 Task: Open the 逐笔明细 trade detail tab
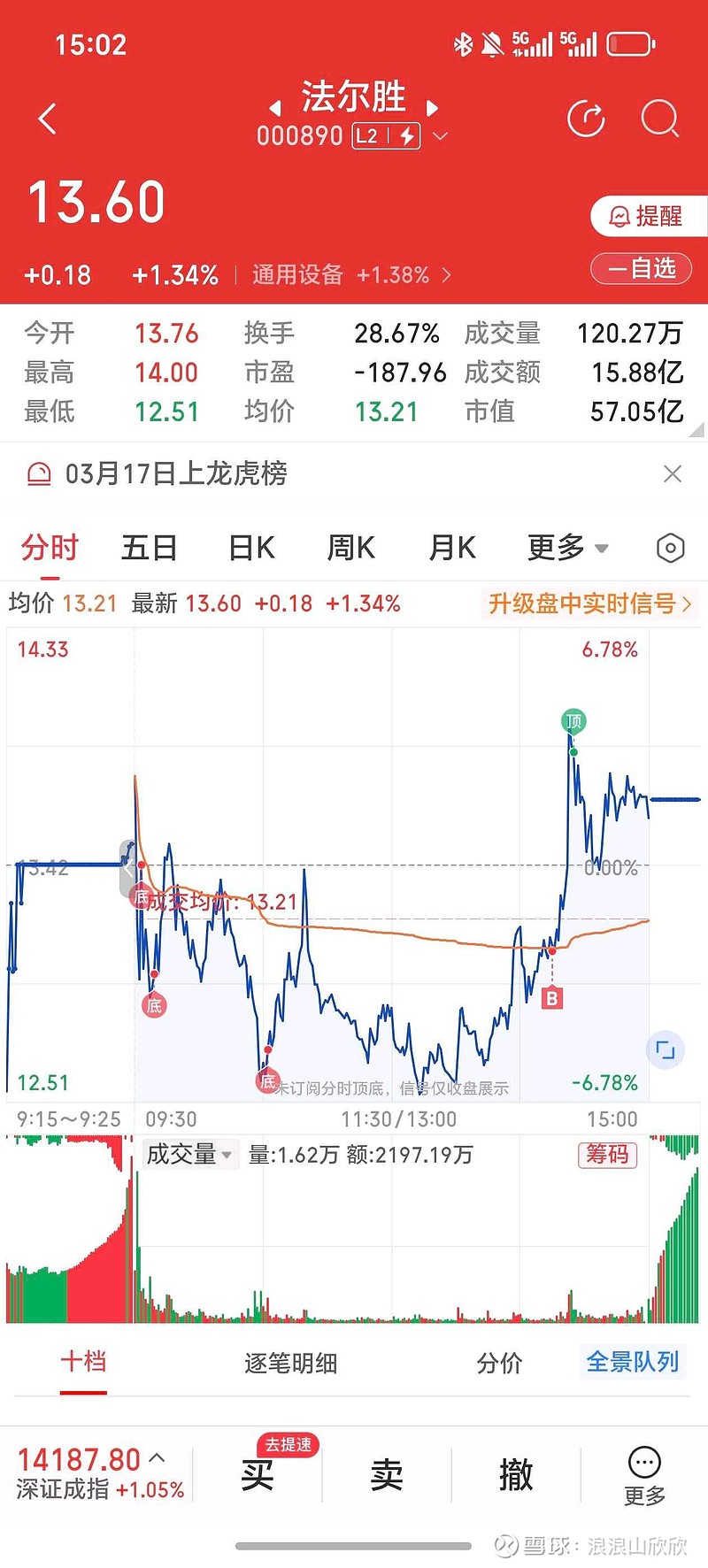pos(291,1364)
